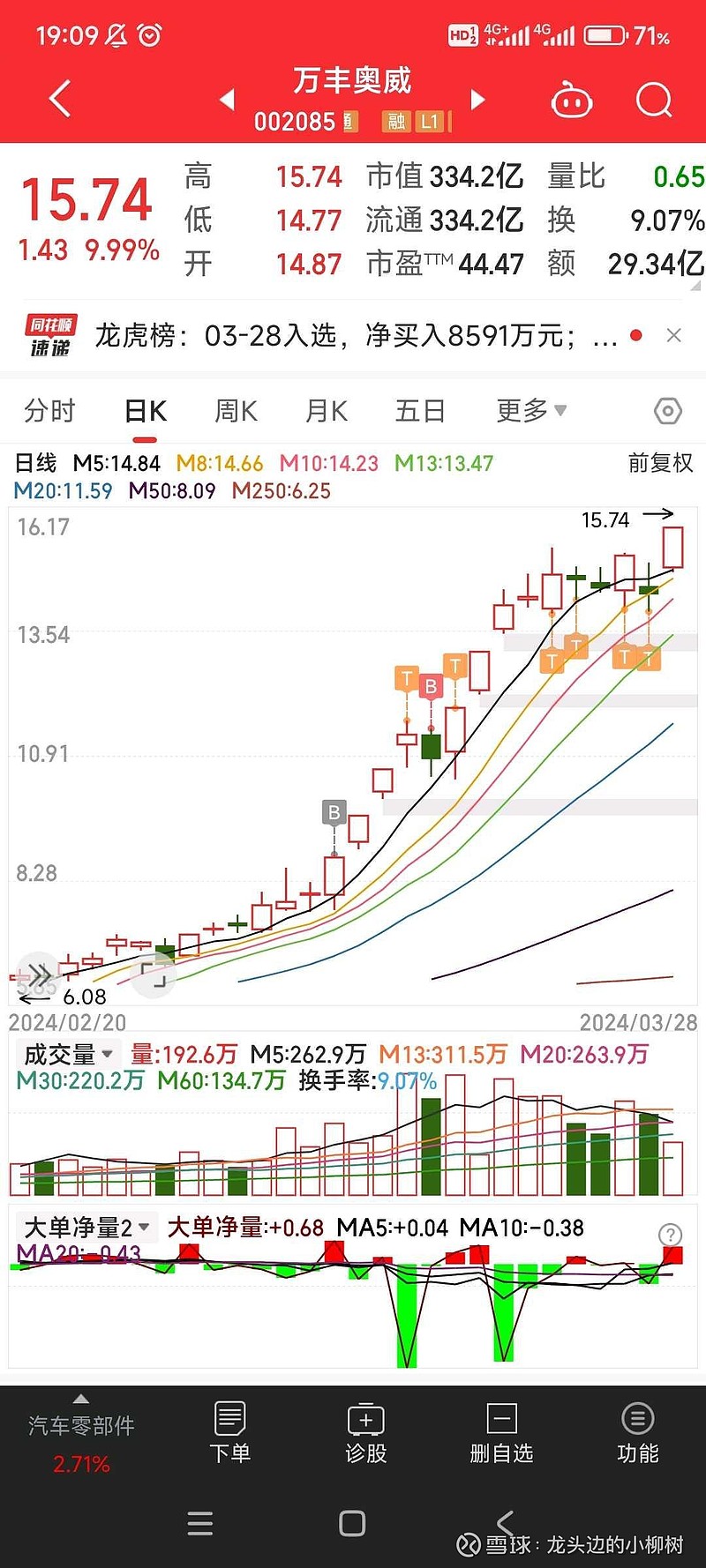
Task: Dismiss the 龙虎榜 banner with the X
Action: point(673,336)
